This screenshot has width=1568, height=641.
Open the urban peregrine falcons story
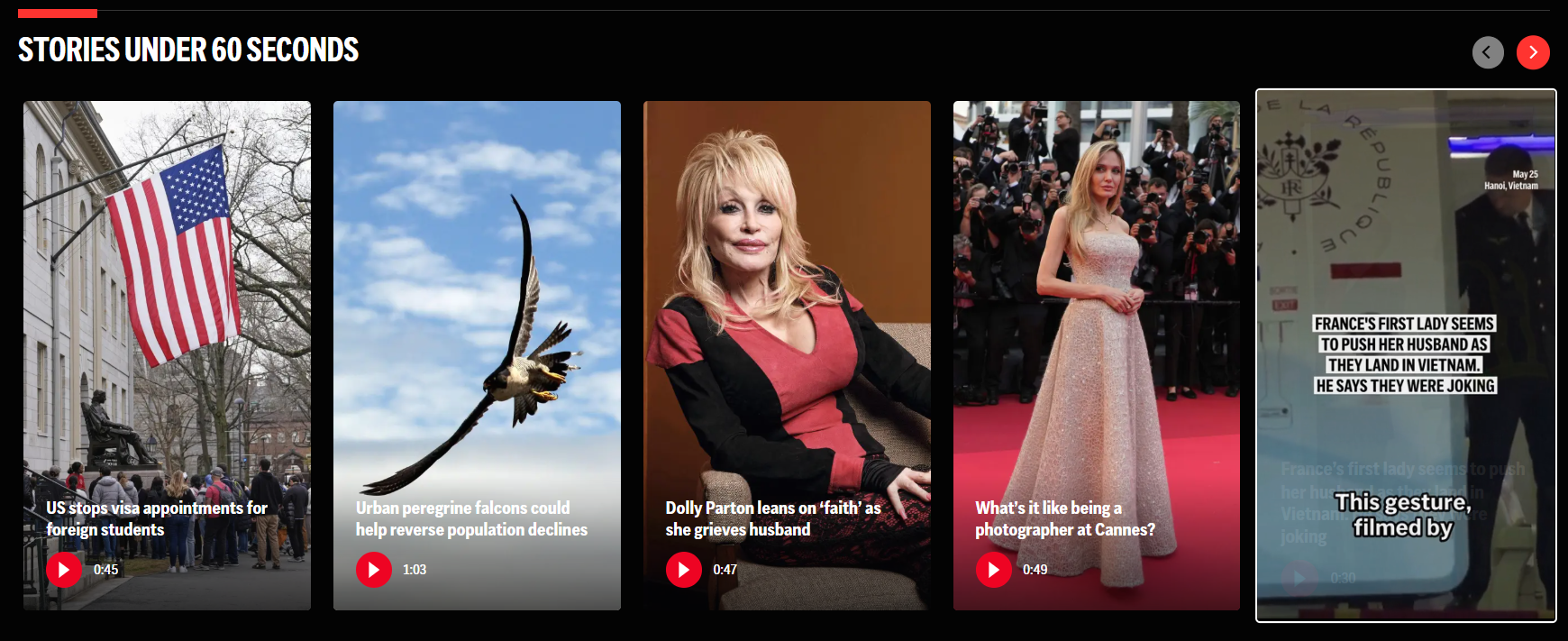(471, 518)
